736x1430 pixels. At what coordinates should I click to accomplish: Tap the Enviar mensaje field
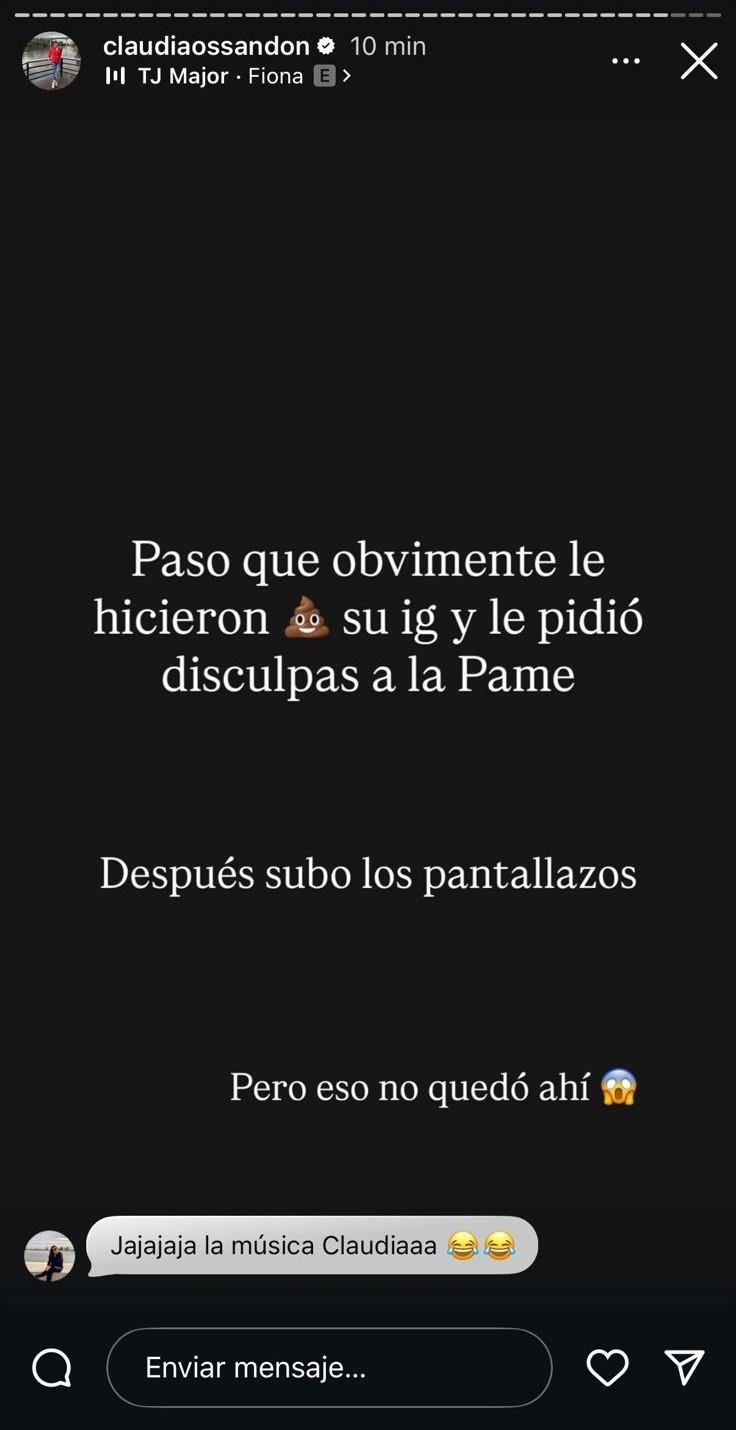pos(329,1367)
